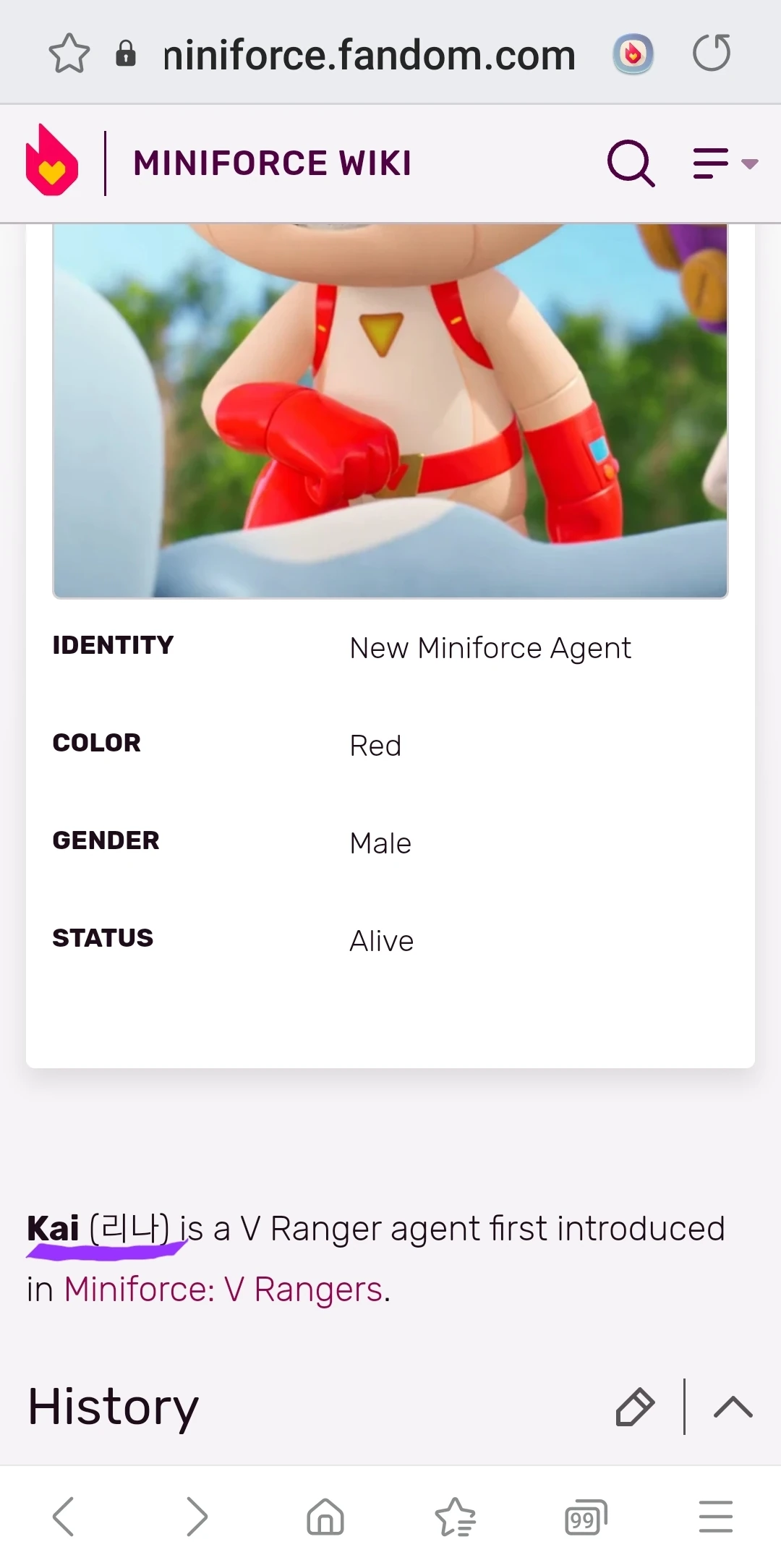Open Kai's infobox picture
The image size is (781, 1568).
coord(390,411)
